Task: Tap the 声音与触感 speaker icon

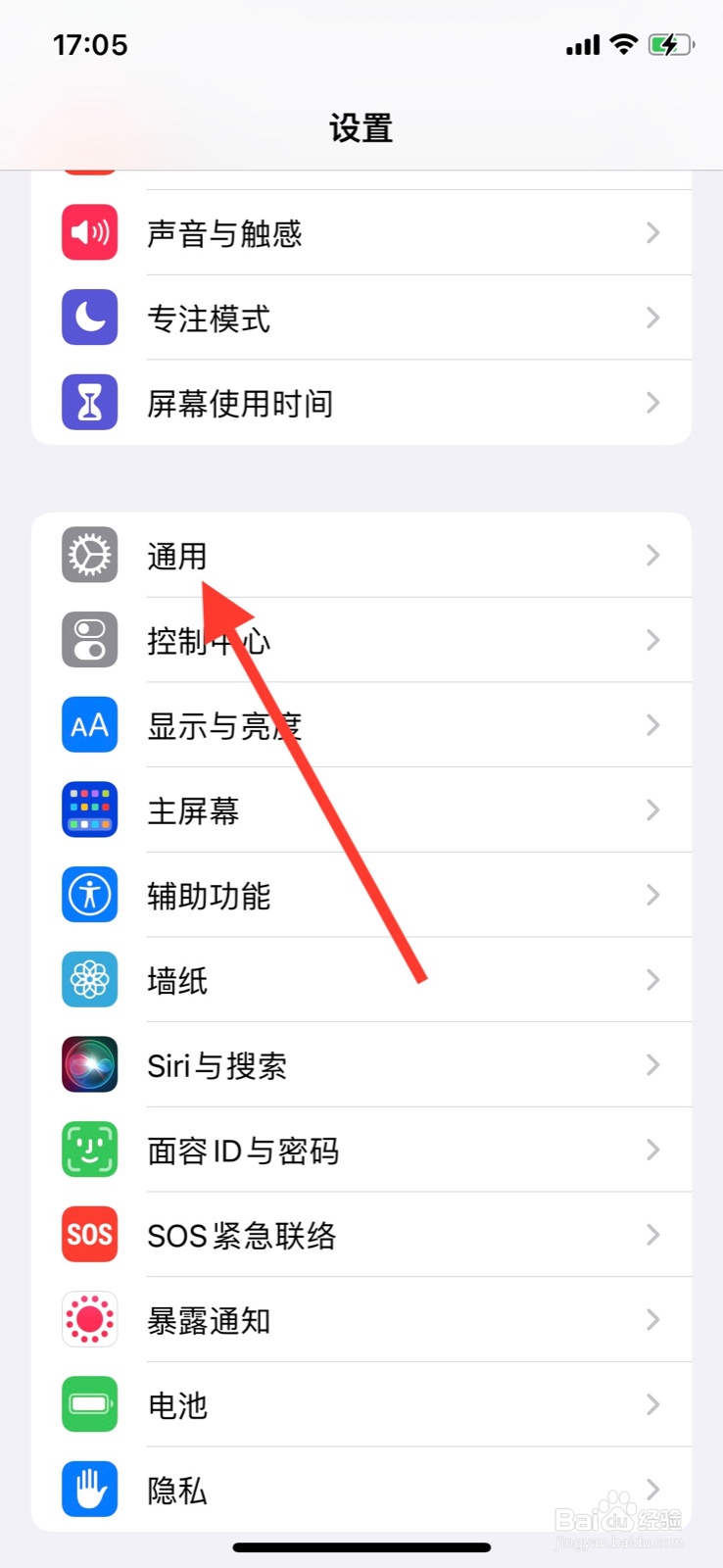Action: click(89, 232)
